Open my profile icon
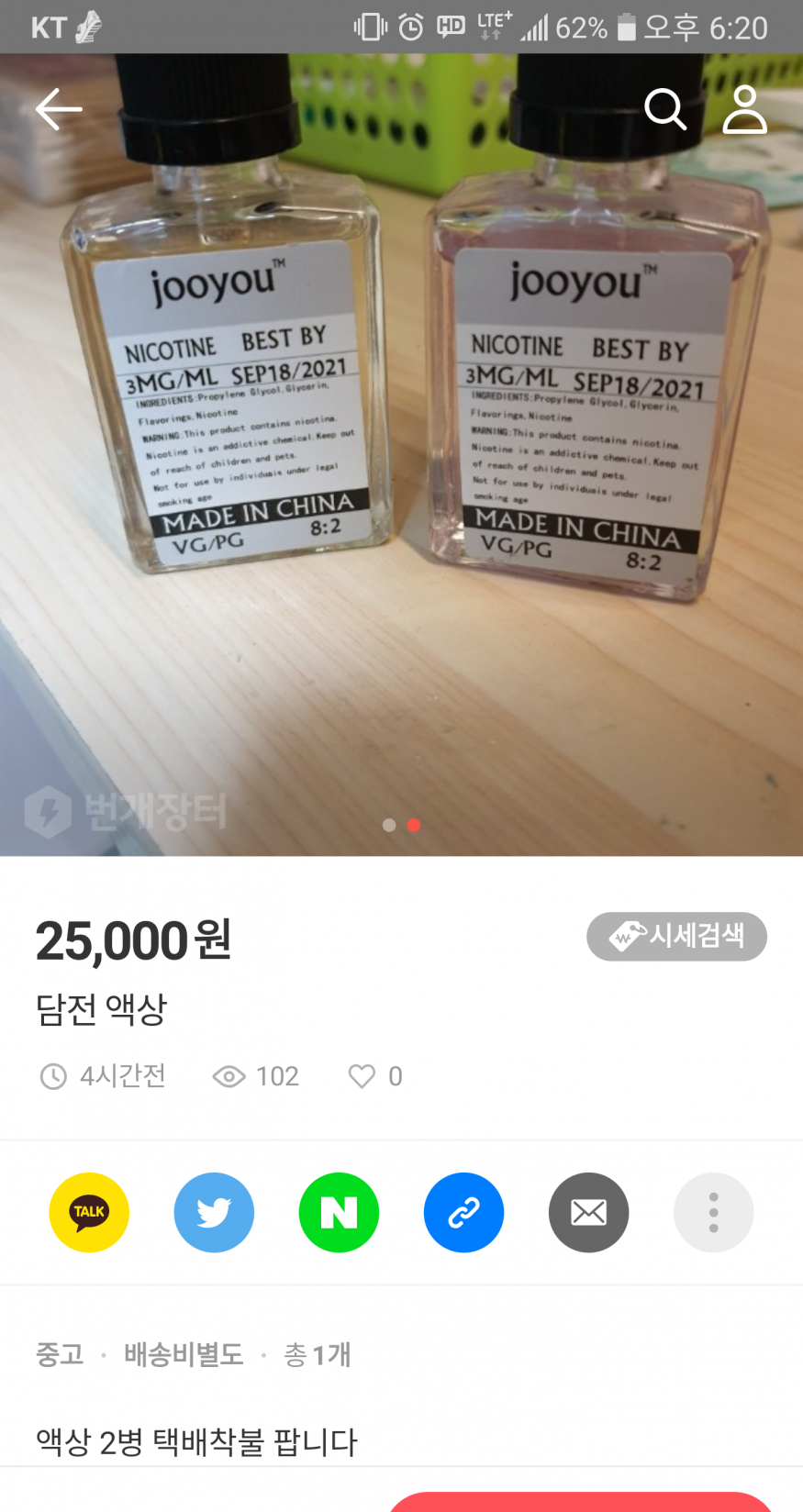 [744, 110]
